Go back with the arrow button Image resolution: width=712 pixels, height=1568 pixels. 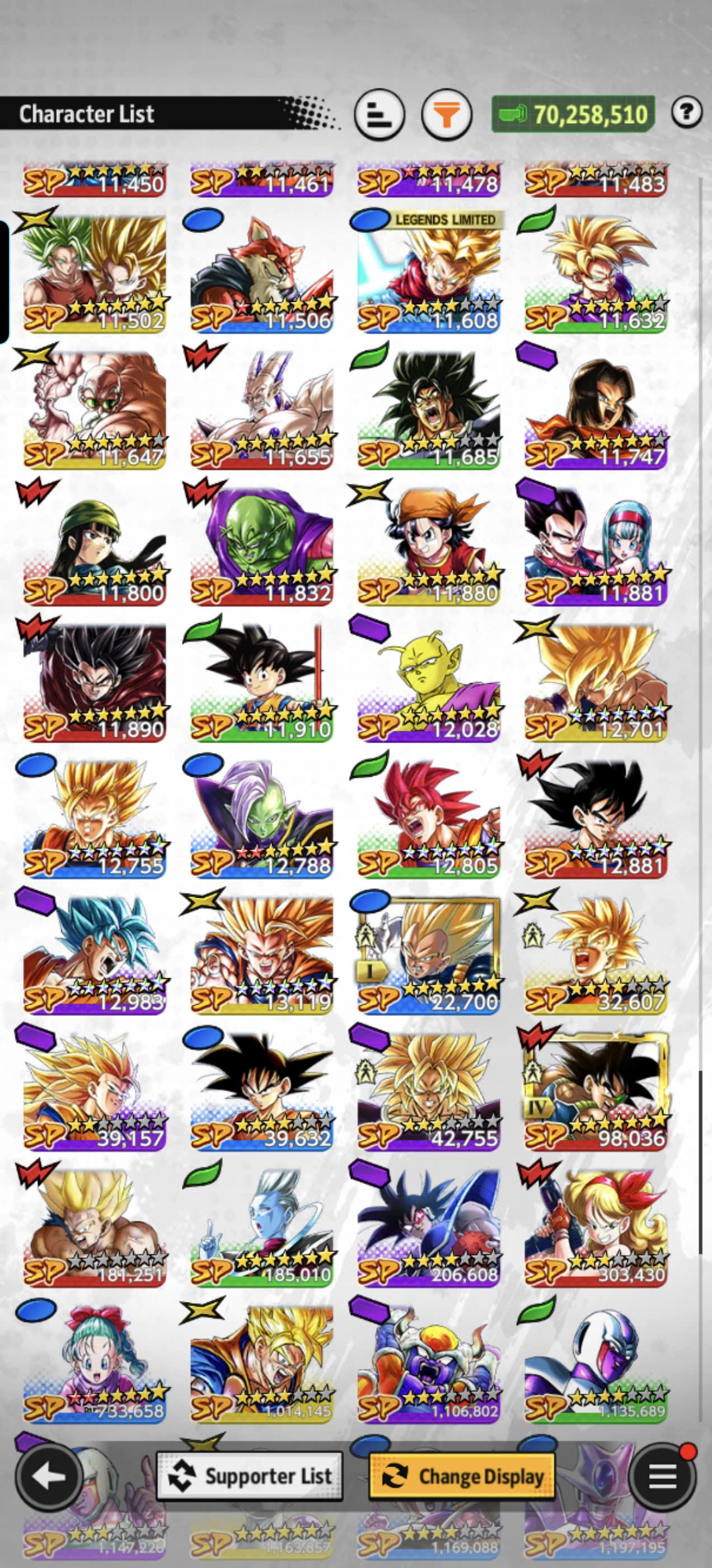click(x=49, y=1476)
